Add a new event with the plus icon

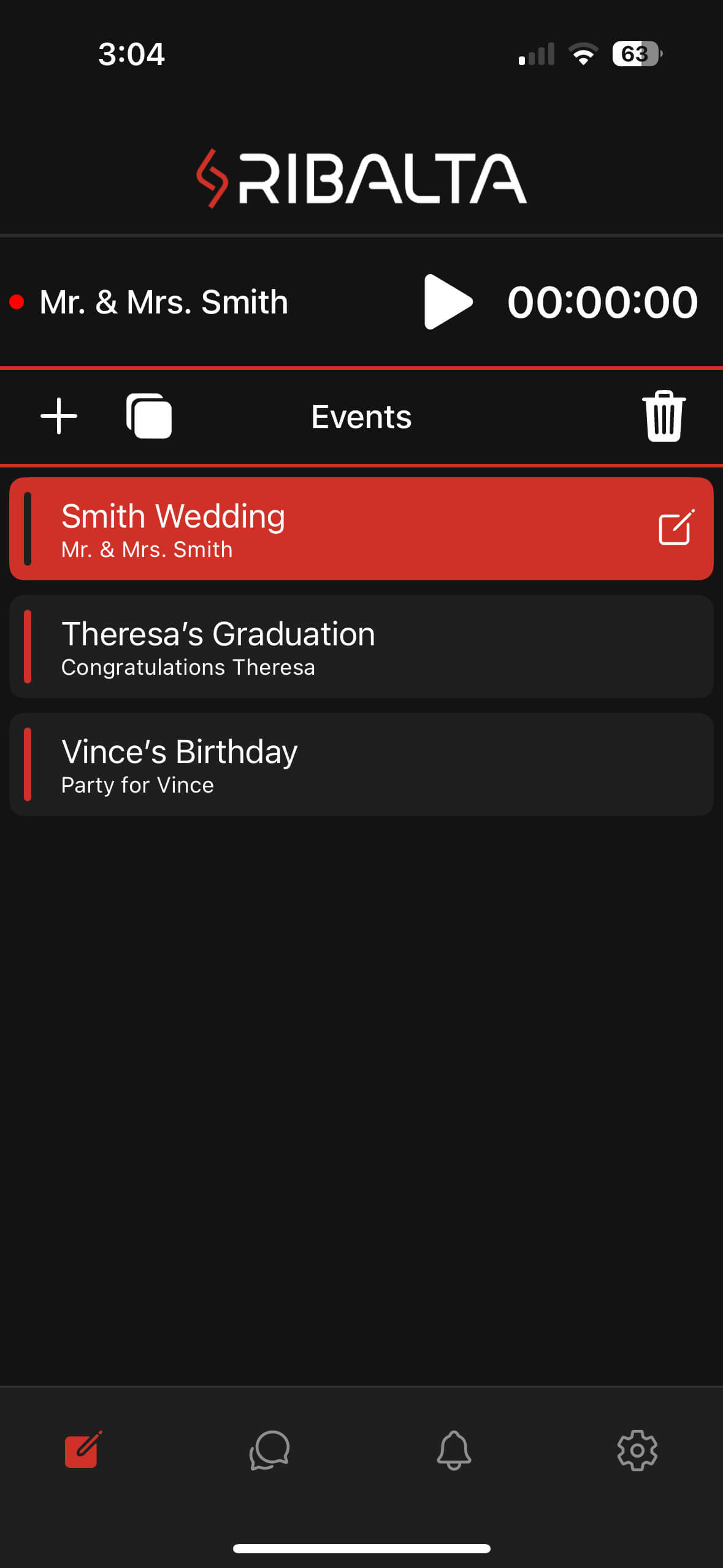(x=59, y=416)
